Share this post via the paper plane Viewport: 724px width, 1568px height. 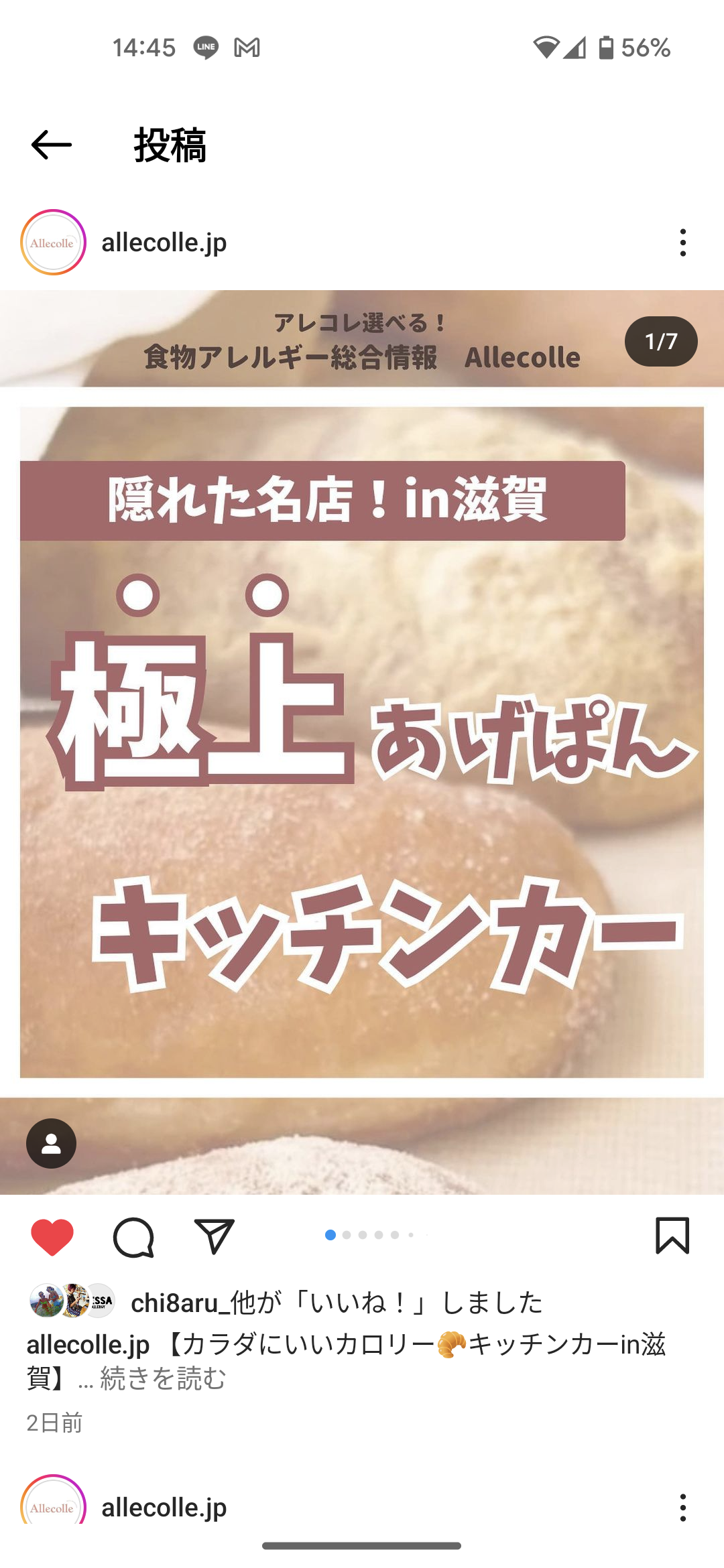214,1236
